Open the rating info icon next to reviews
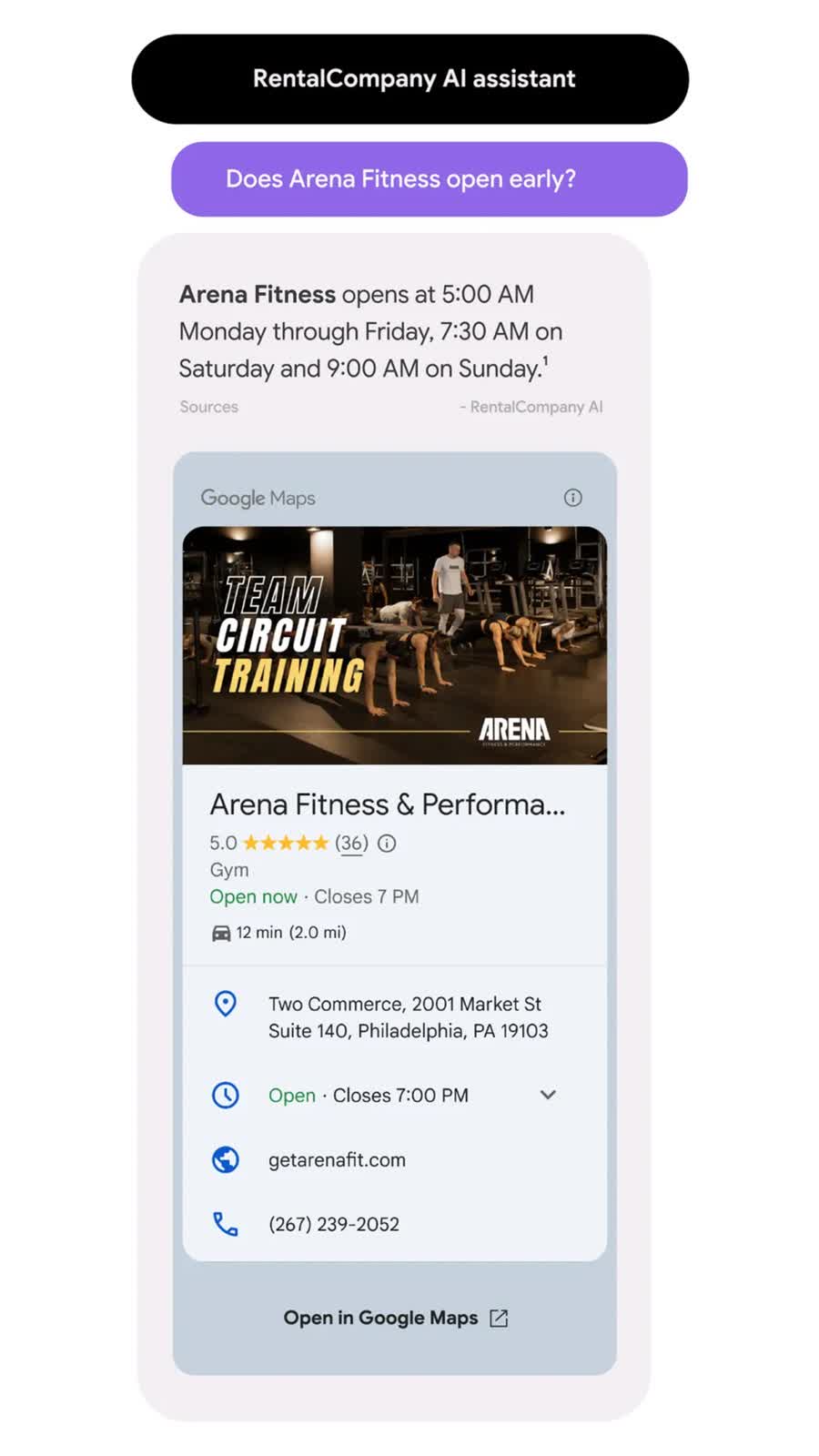Viewport: 819px width, 1456px height. (387, 844)
